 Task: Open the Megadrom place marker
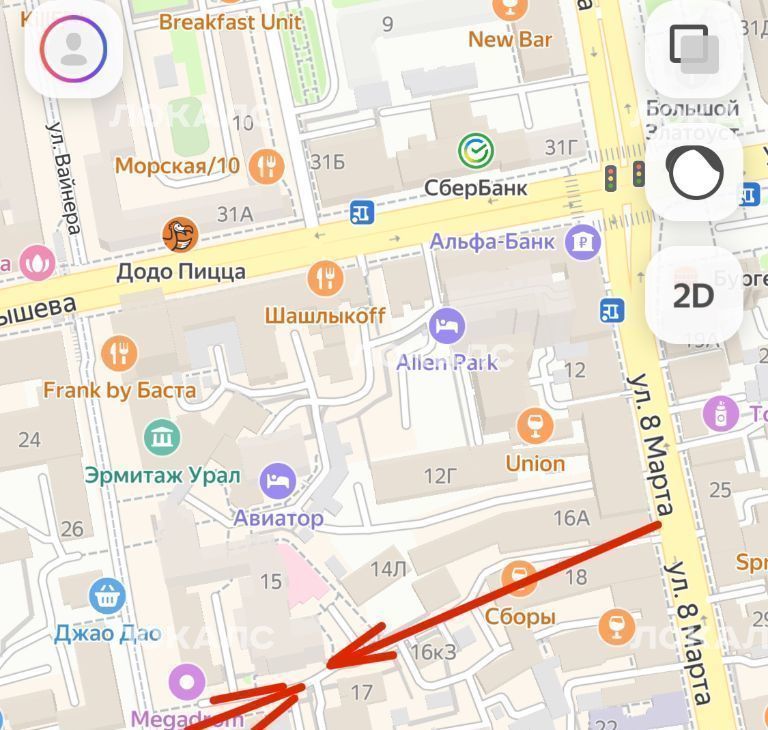click(x=186, y=684)
